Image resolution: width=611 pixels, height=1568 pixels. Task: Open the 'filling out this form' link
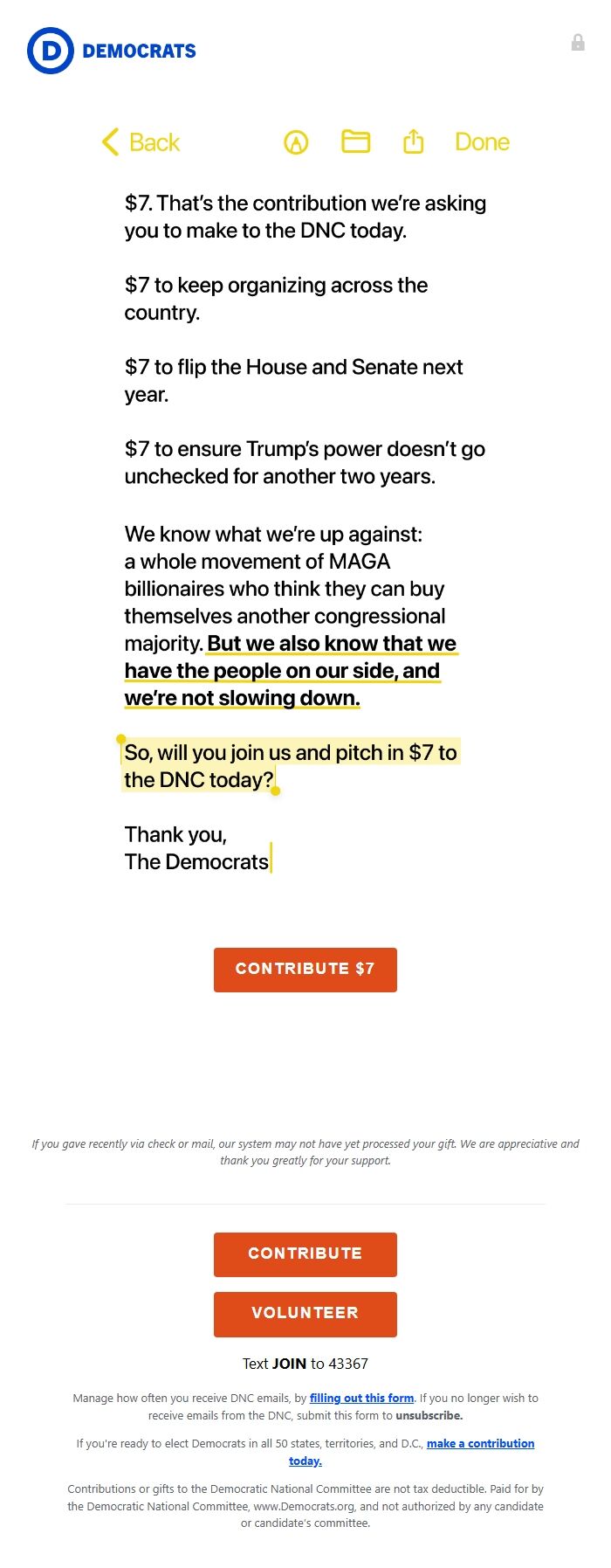click(361, 1398)
